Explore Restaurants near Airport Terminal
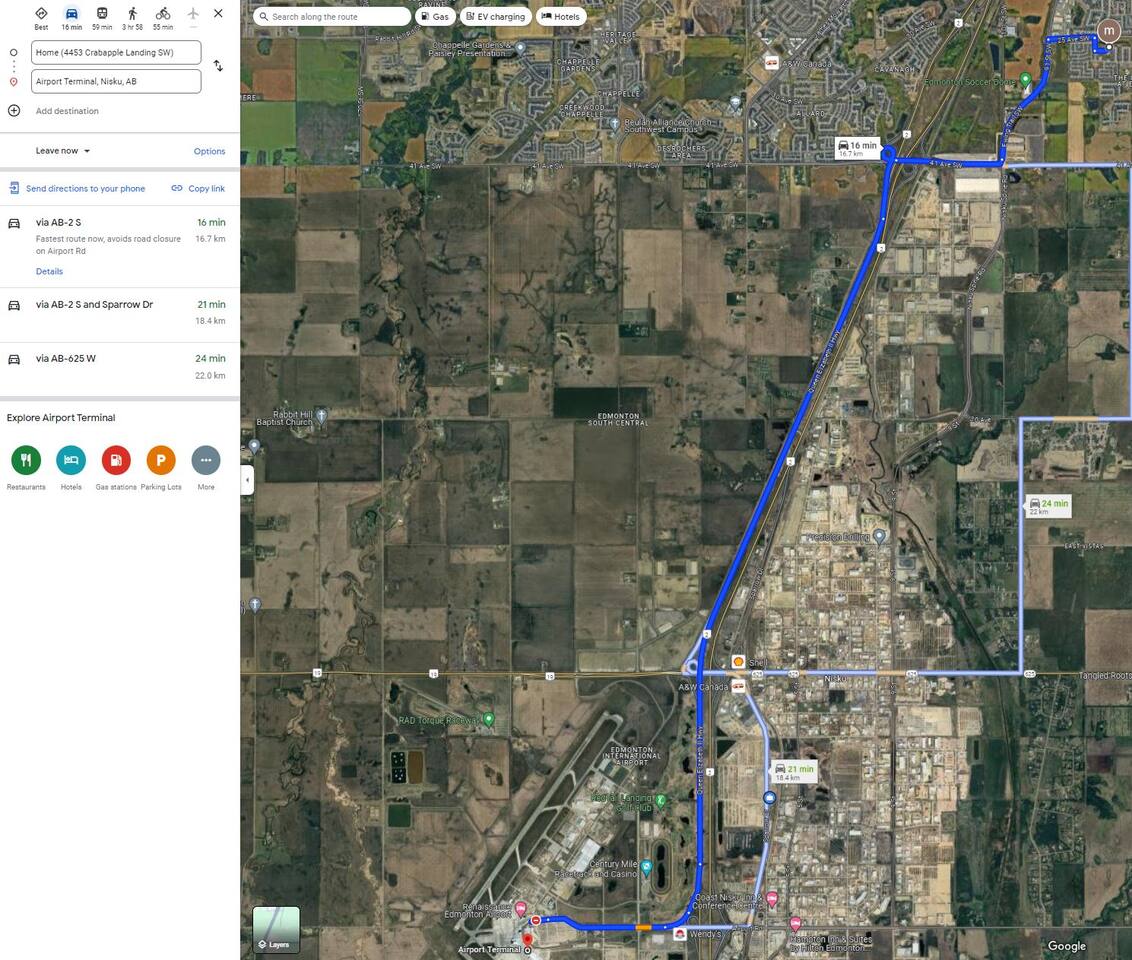The height and width of the screenshot is (960, 1132). point(26,461)
